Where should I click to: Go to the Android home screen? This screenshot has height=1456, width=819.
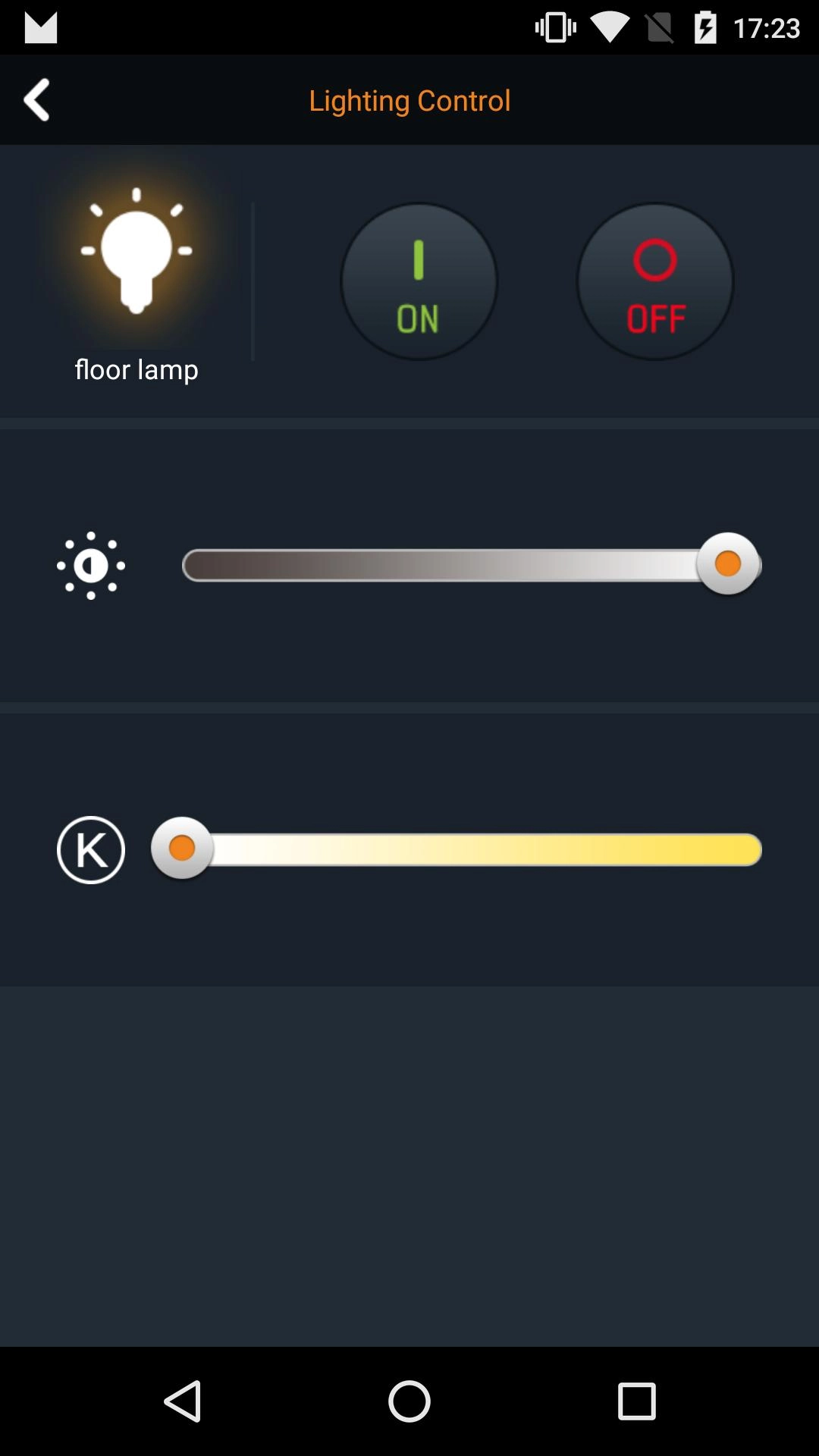(409, 1401)
